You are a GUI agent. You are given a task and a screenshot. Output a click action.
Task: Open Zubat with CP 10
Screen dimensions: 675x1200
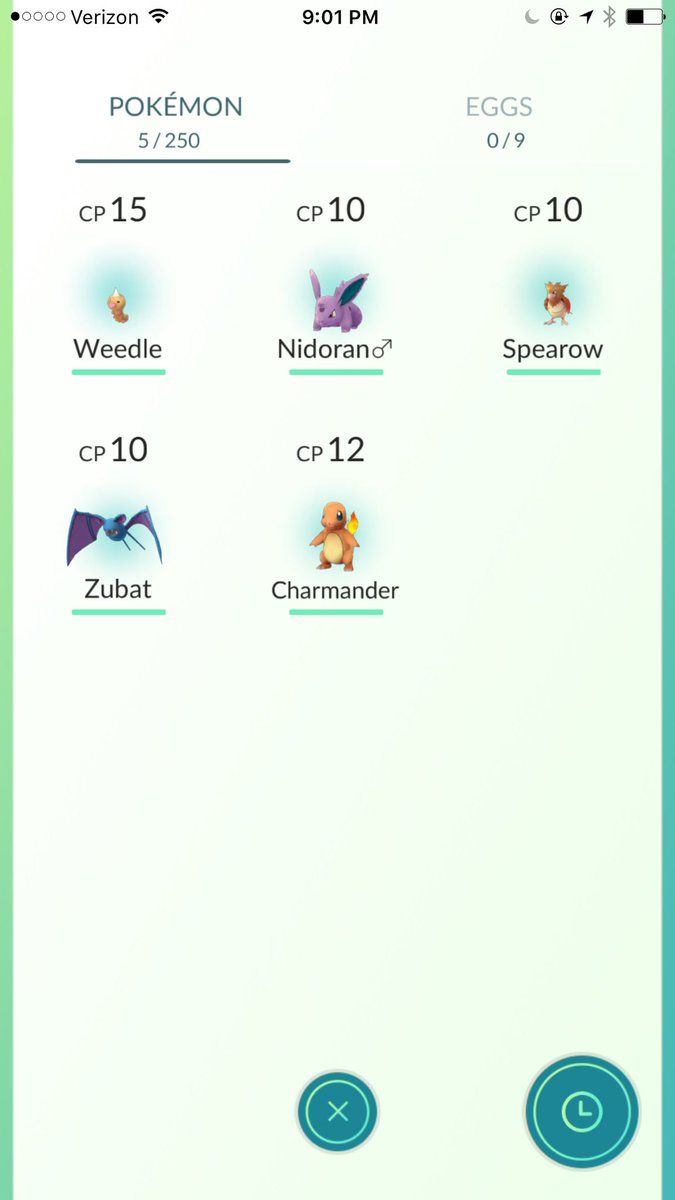click(x=117, y=540)
